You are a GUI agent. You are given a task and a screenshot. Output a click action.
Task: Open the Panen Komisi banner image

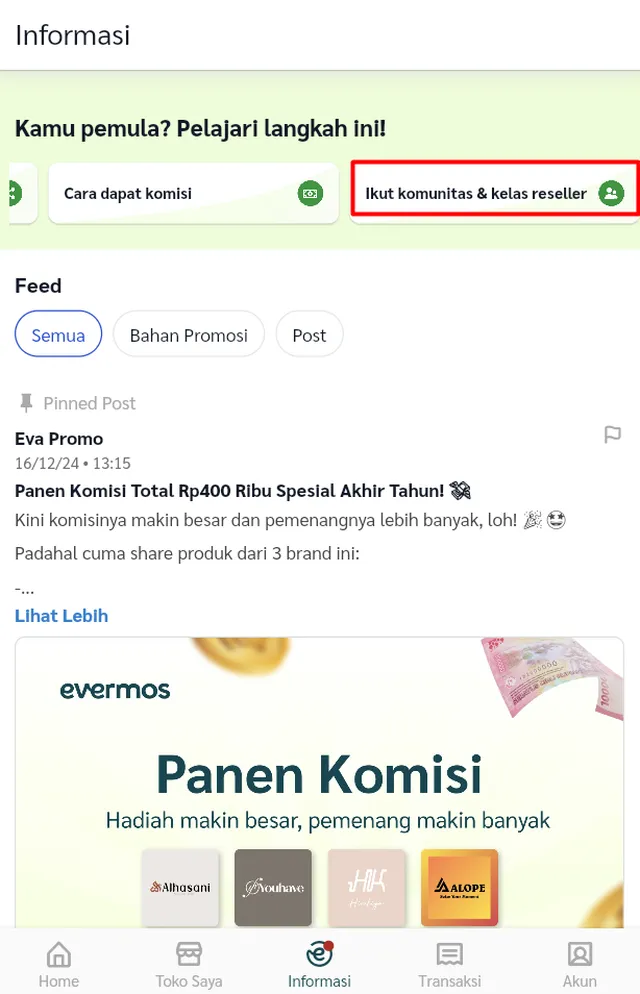point(319,780)
